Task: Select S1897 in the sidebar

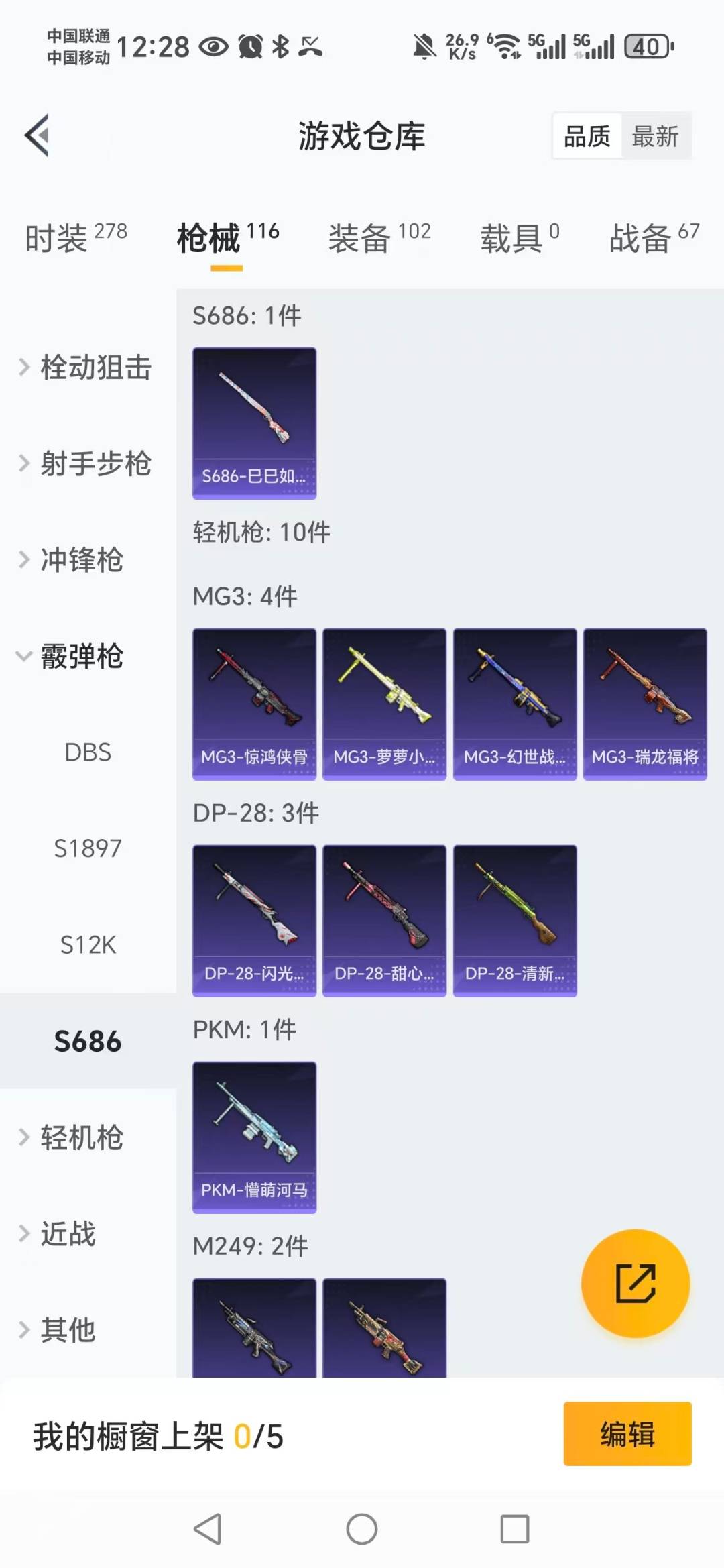Action: [88, 848]
